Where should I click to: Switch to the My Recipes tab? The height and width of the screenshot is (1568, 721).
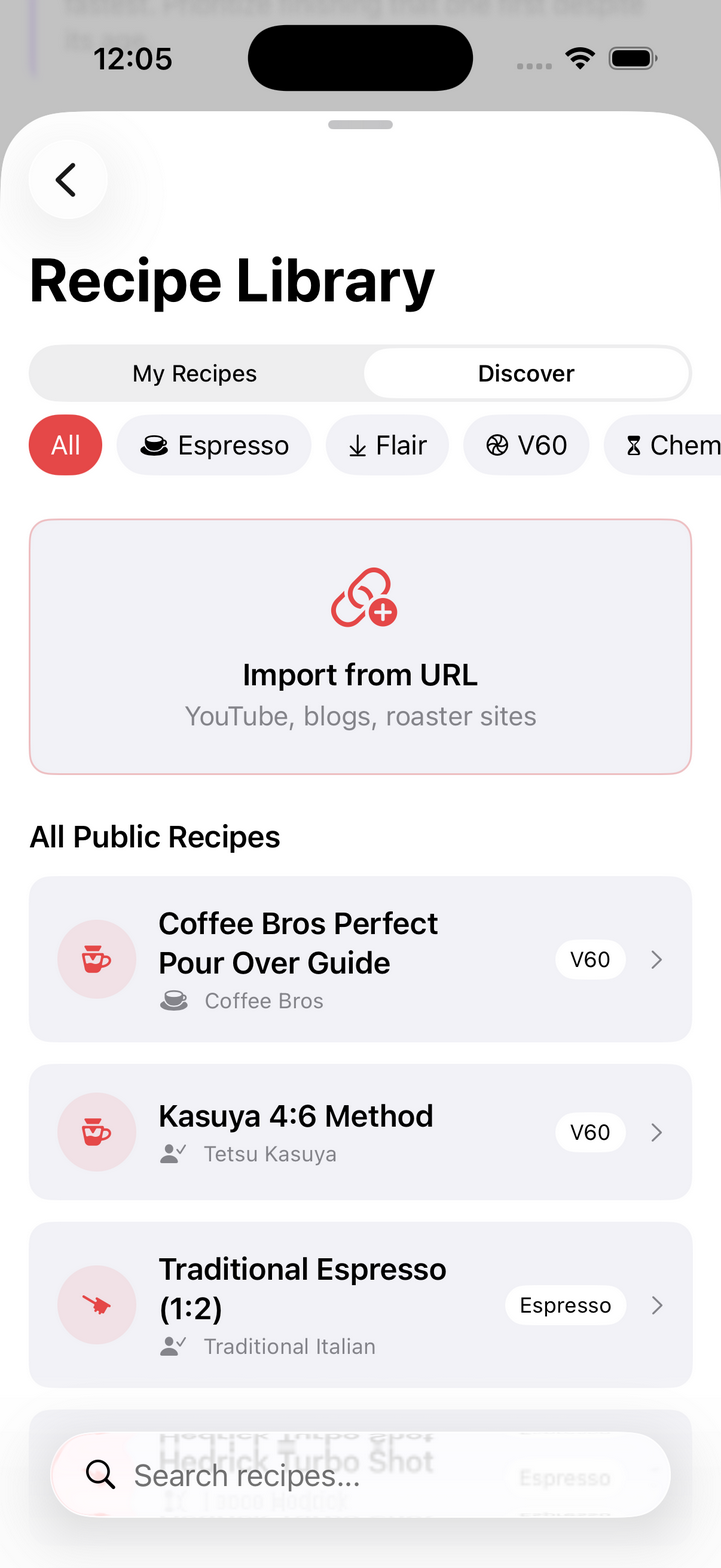(x=194, y=372)
